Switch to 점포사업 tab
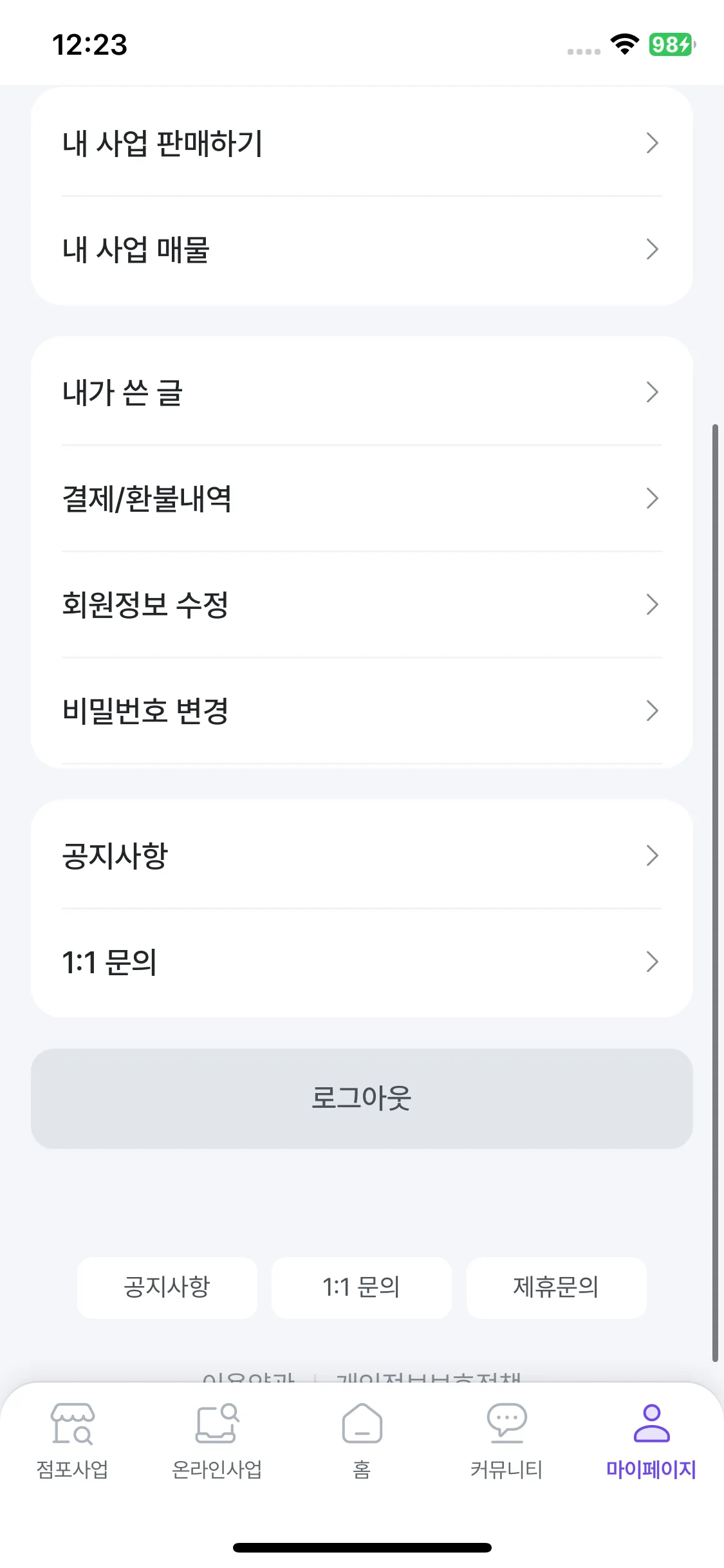Viewport: 724px width, 1568px height. (72, 1442)
